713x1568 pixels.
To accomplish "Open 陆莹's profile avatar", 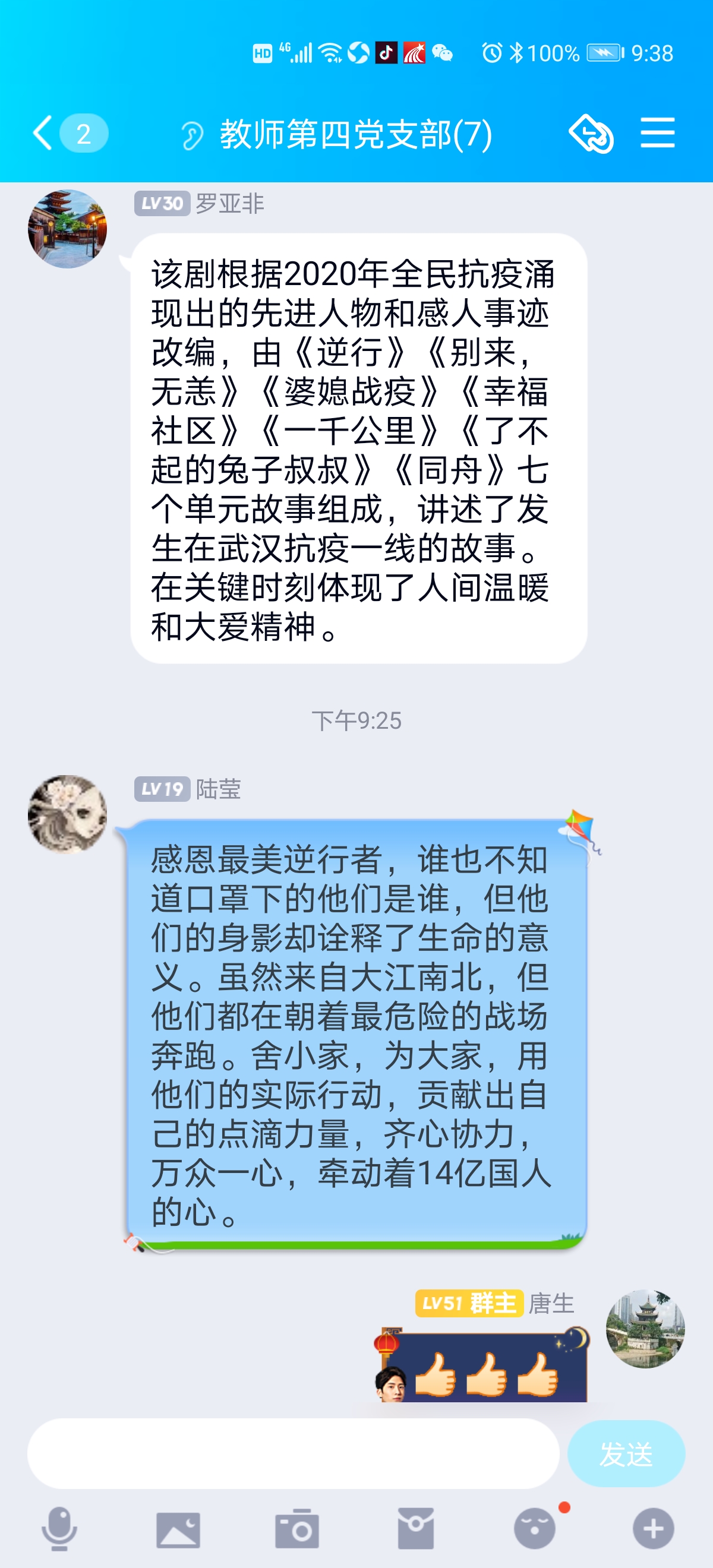I will pos(68,814).
